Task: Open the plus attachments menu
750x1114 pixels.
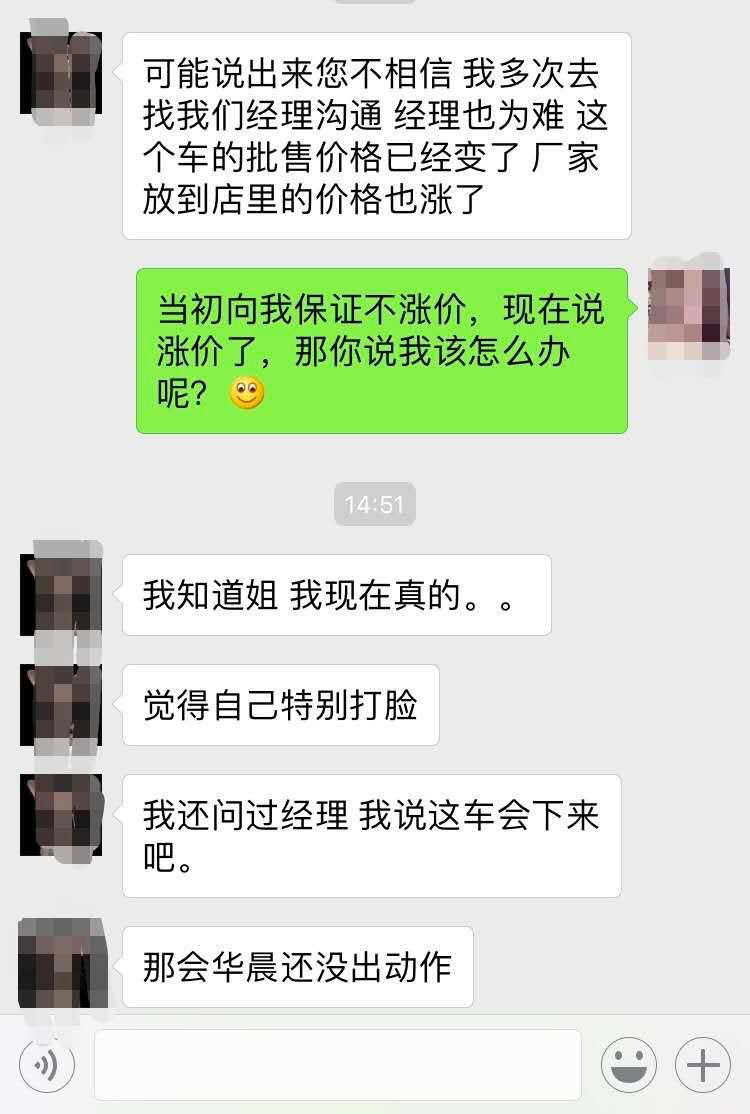Action: pos(703,1065)
